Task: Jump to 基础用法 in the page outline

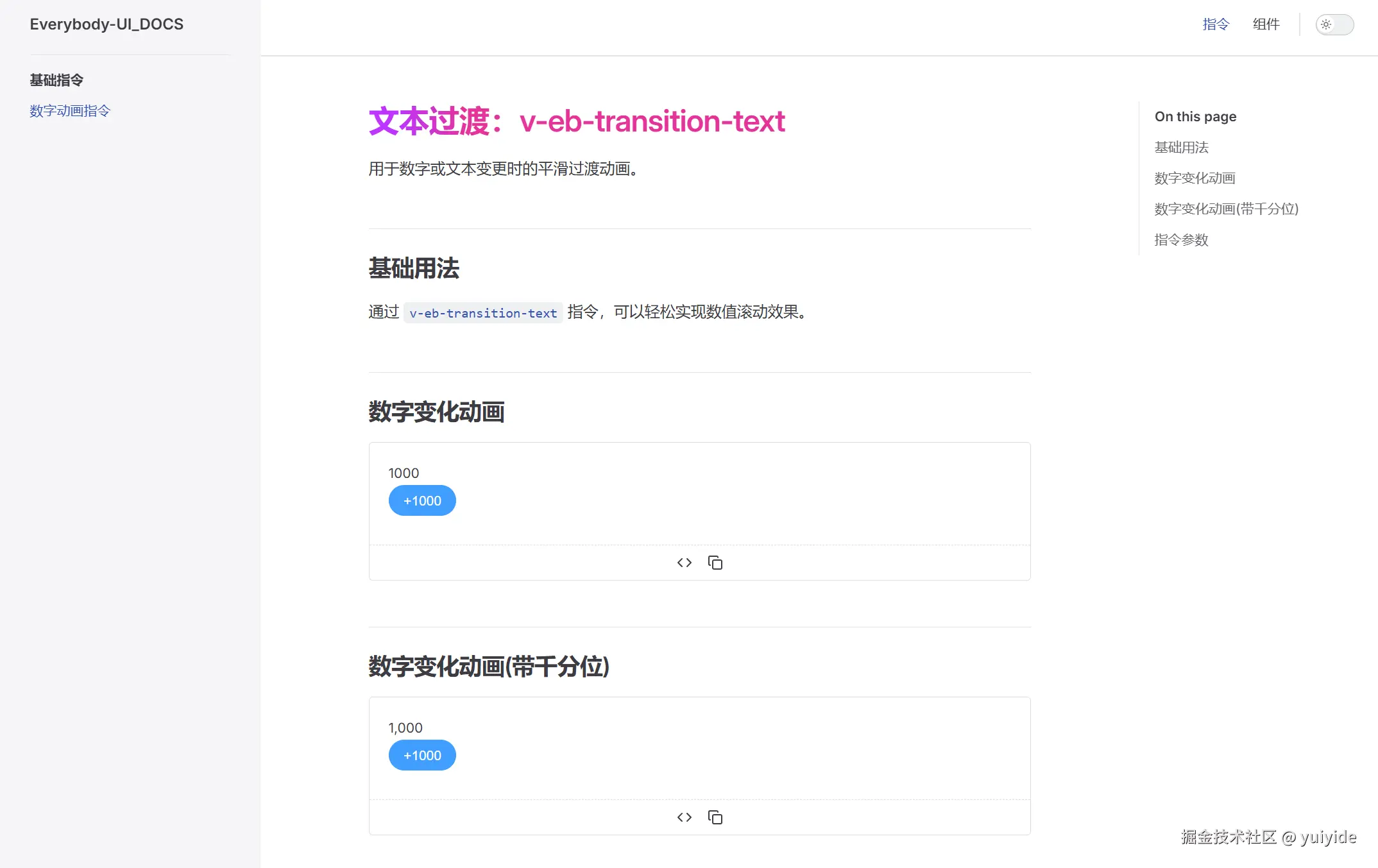Action: [1181, 148]
